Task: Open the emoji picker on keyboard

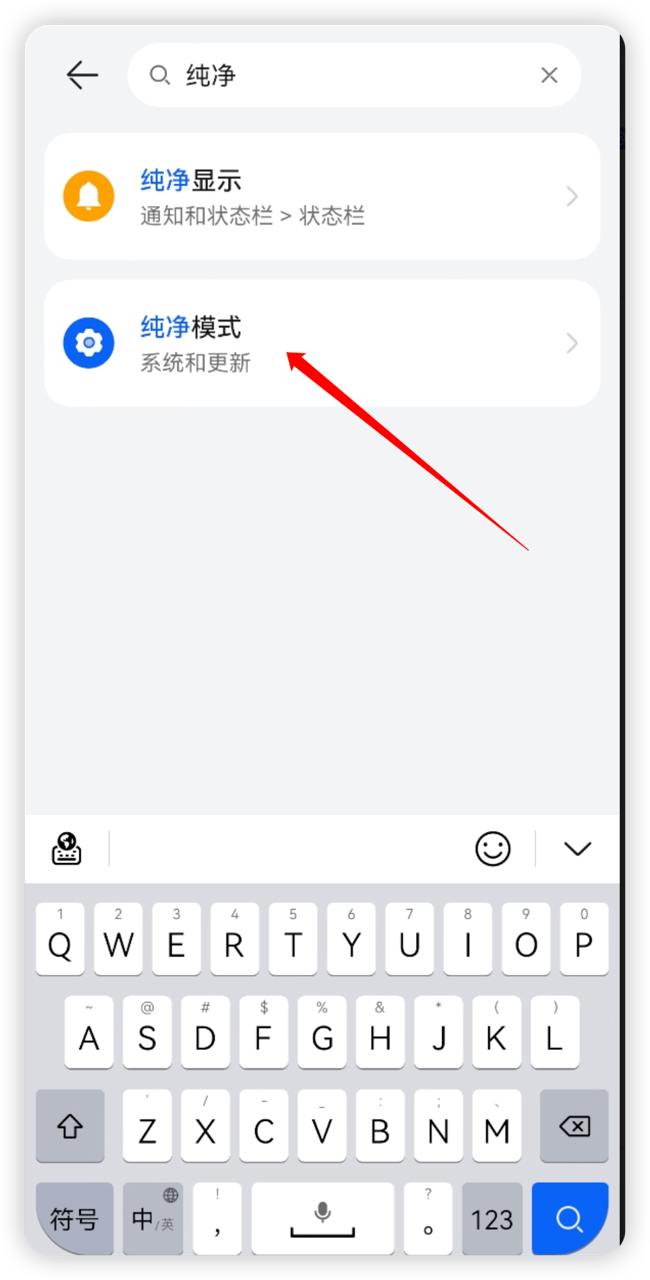Action: (x=492, y=849)
